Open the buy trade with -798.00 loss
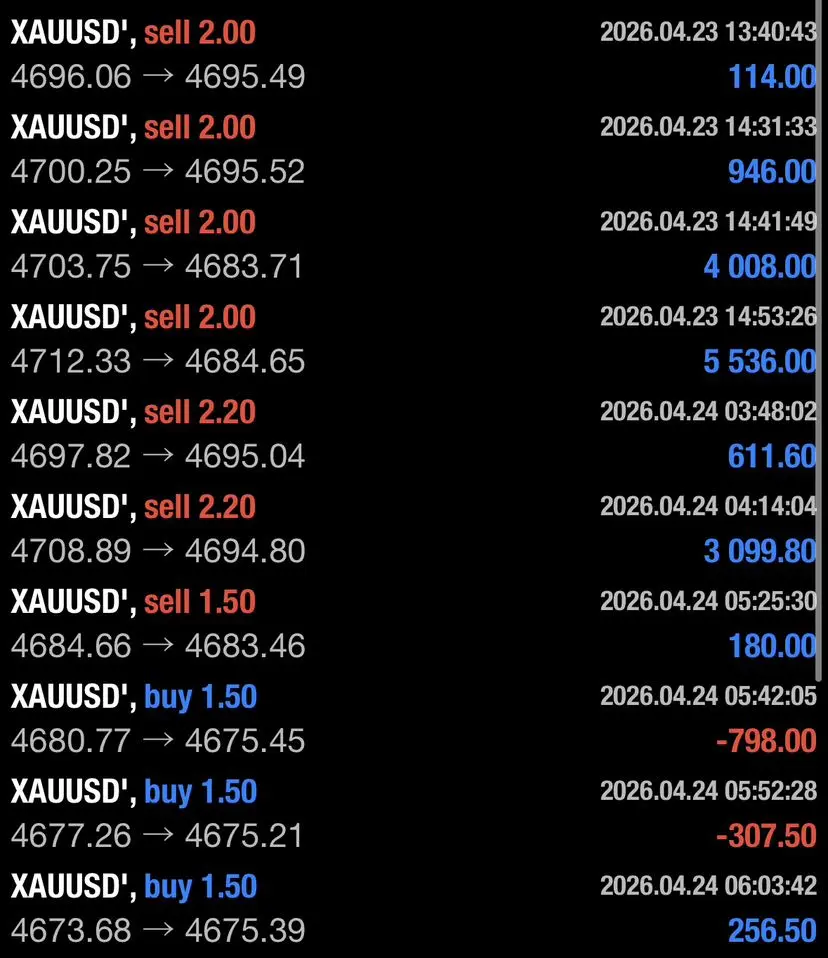This screenshot has height=958, width=828. [x=414, y=719]
